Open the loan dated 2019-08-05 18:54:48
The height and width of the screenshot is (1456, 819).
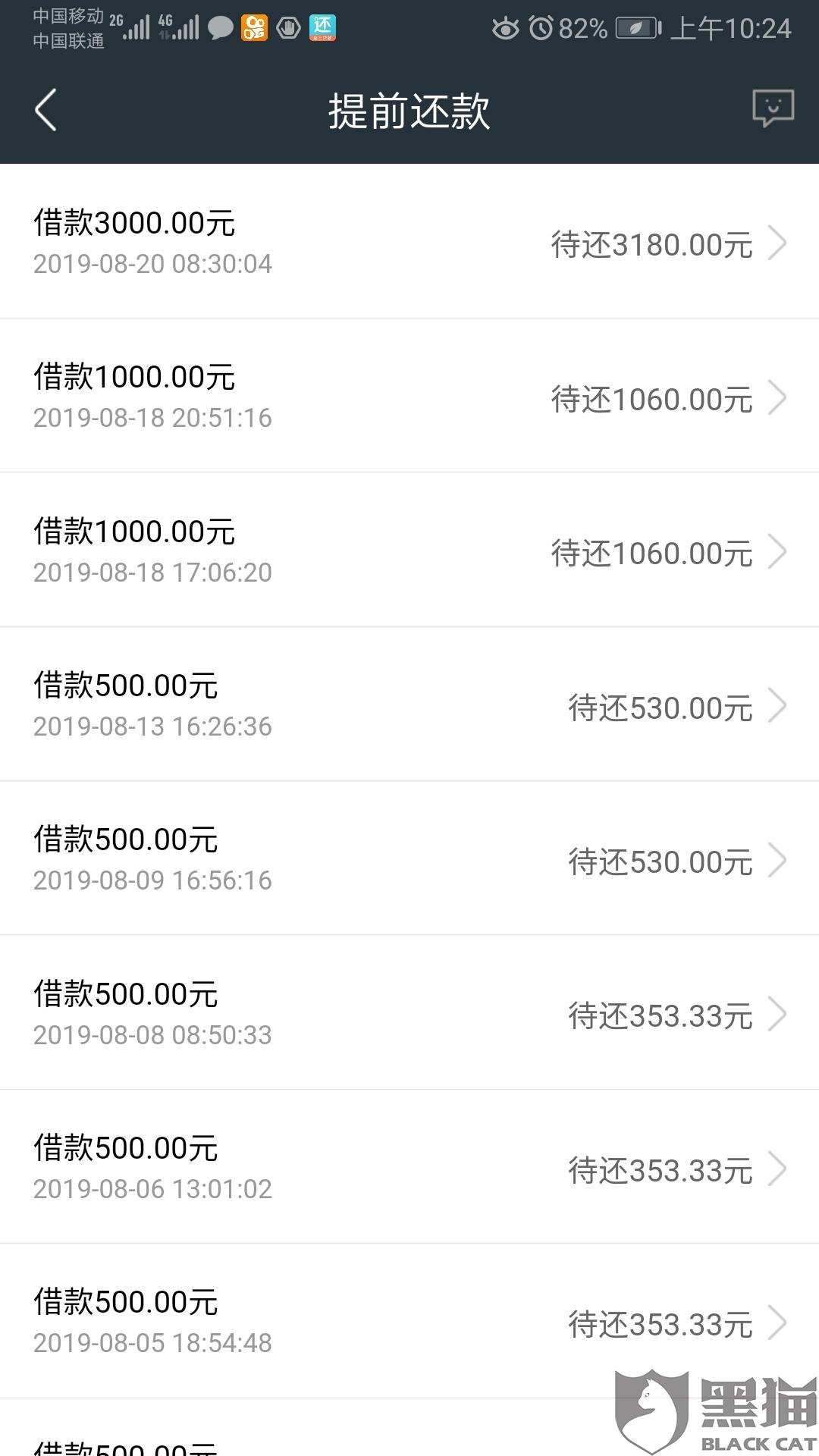coord(409,1321)
